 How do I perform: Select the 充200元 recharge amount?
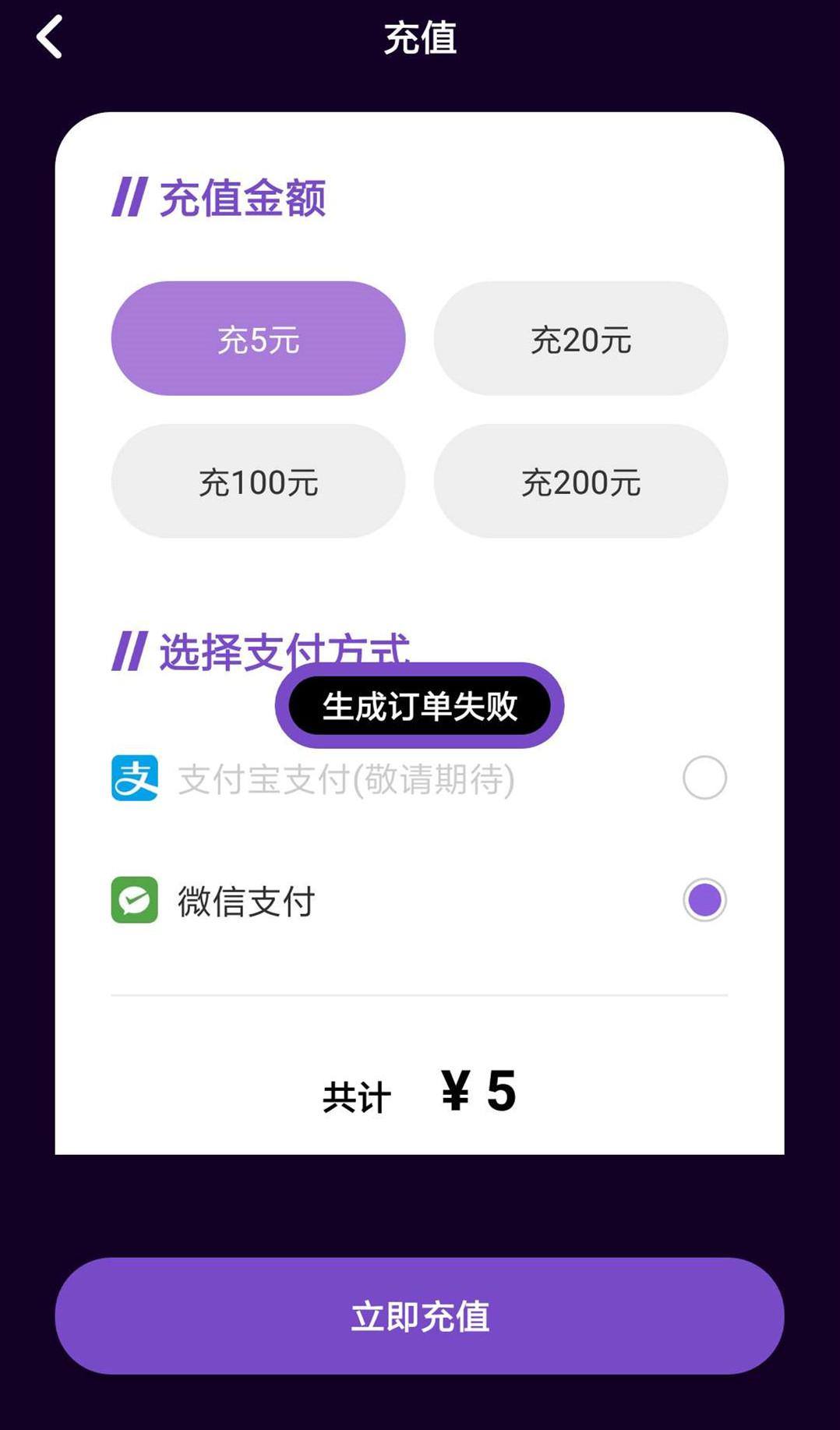tap(580, 482)
